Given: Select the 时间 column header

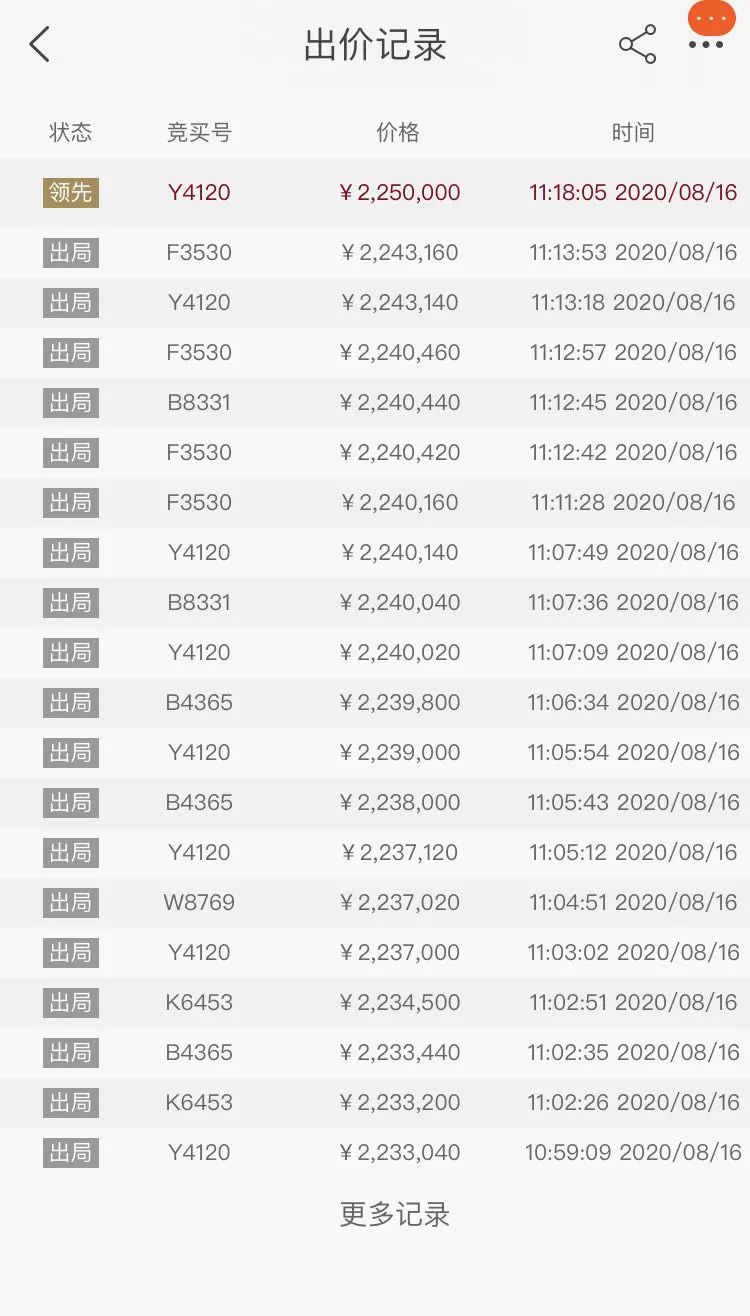Looking at the screenshot, I should click(631, 131).
